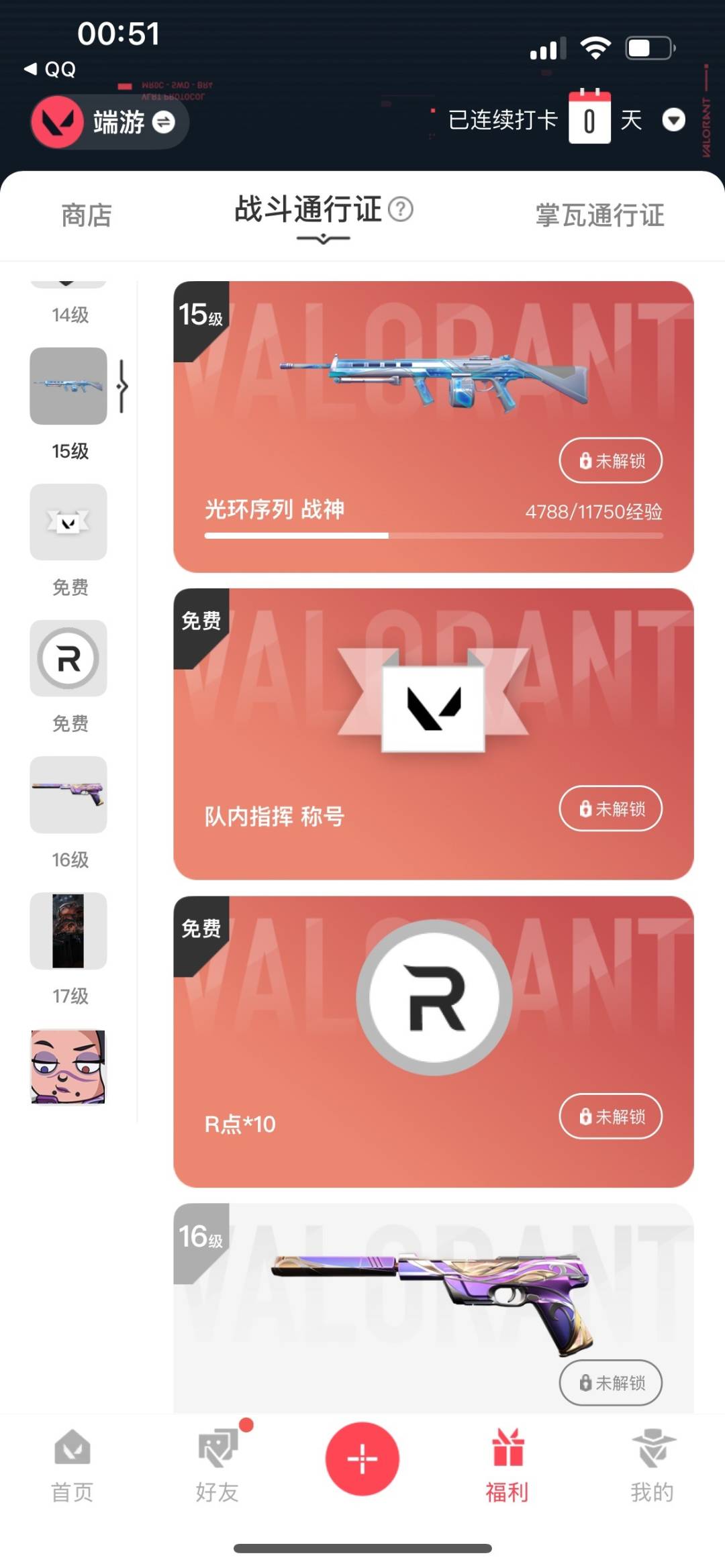Tap 未解锁 on R点*10 reward card

point(610,1116)
